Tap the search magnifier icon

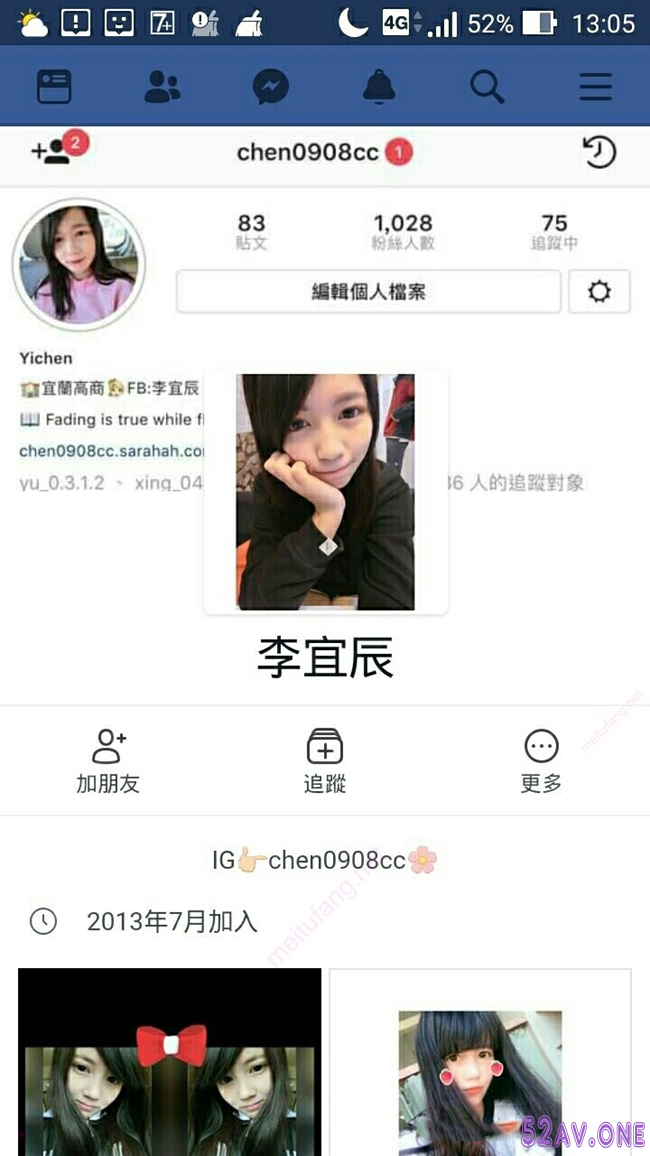487,87
